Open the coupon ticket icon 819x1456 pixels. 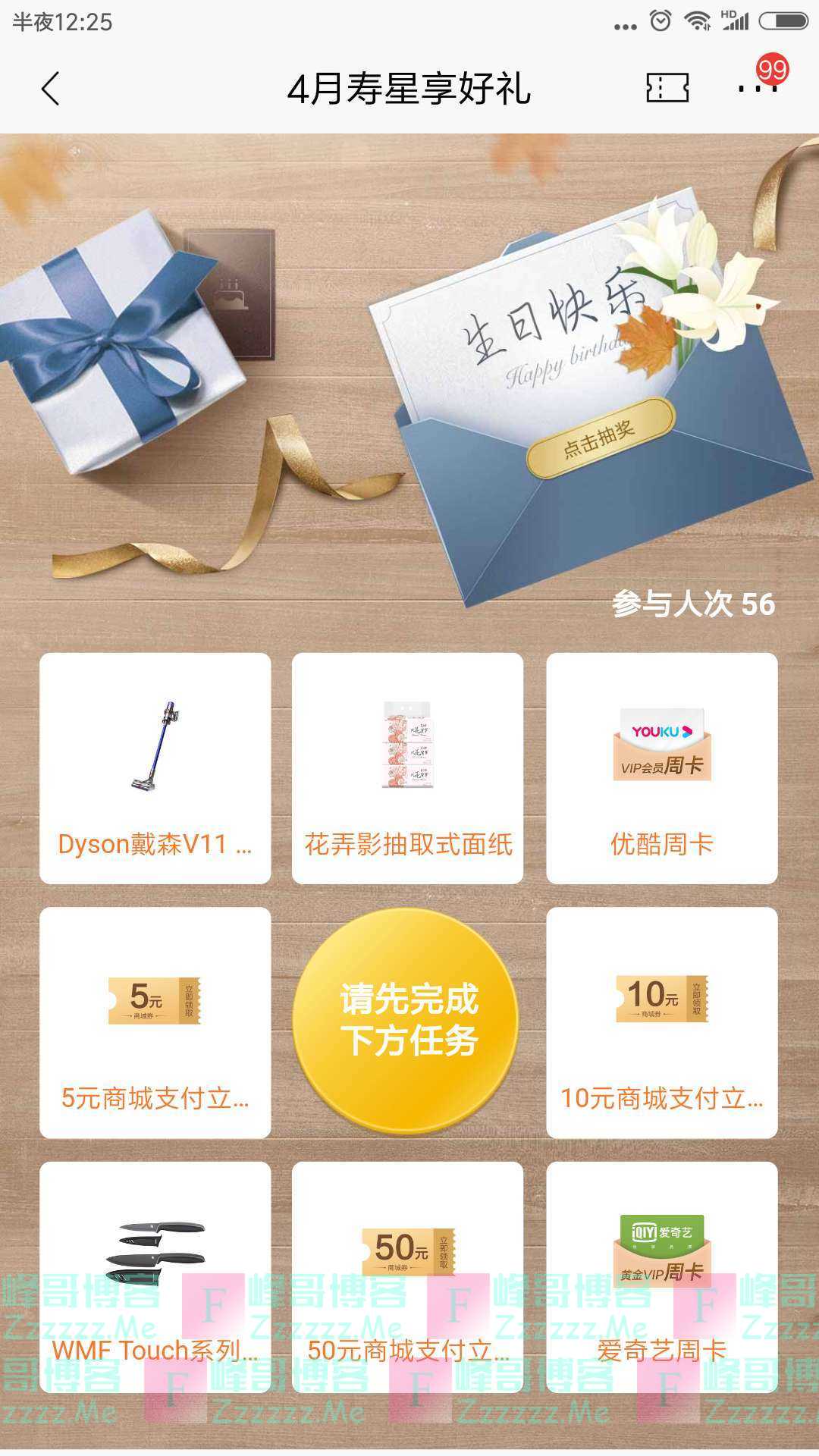click(x=667, y=89)
